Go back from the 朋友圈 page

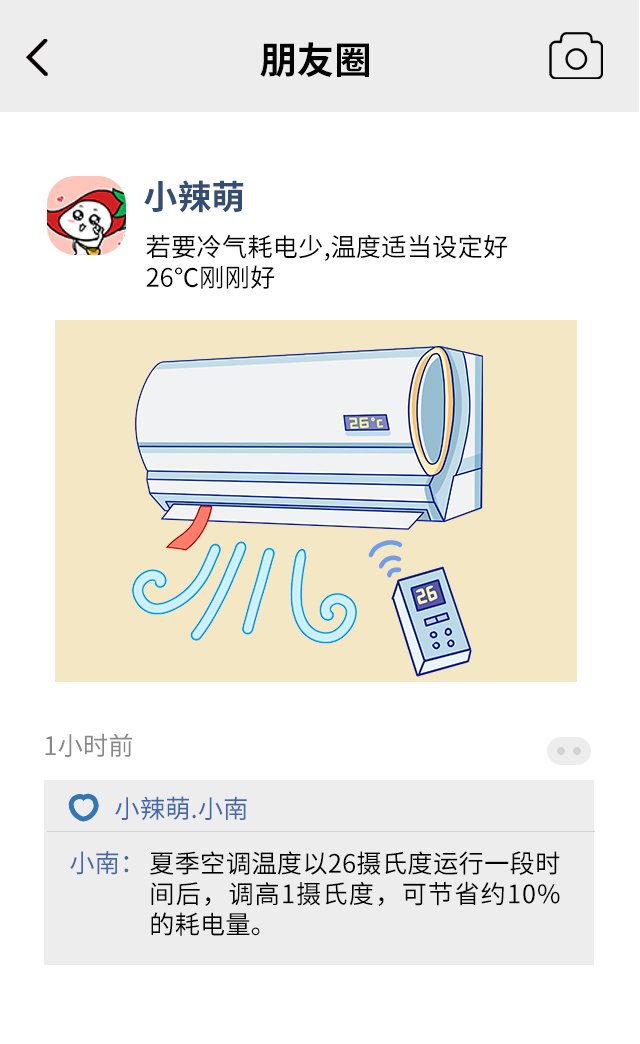[x=38, y=58]
